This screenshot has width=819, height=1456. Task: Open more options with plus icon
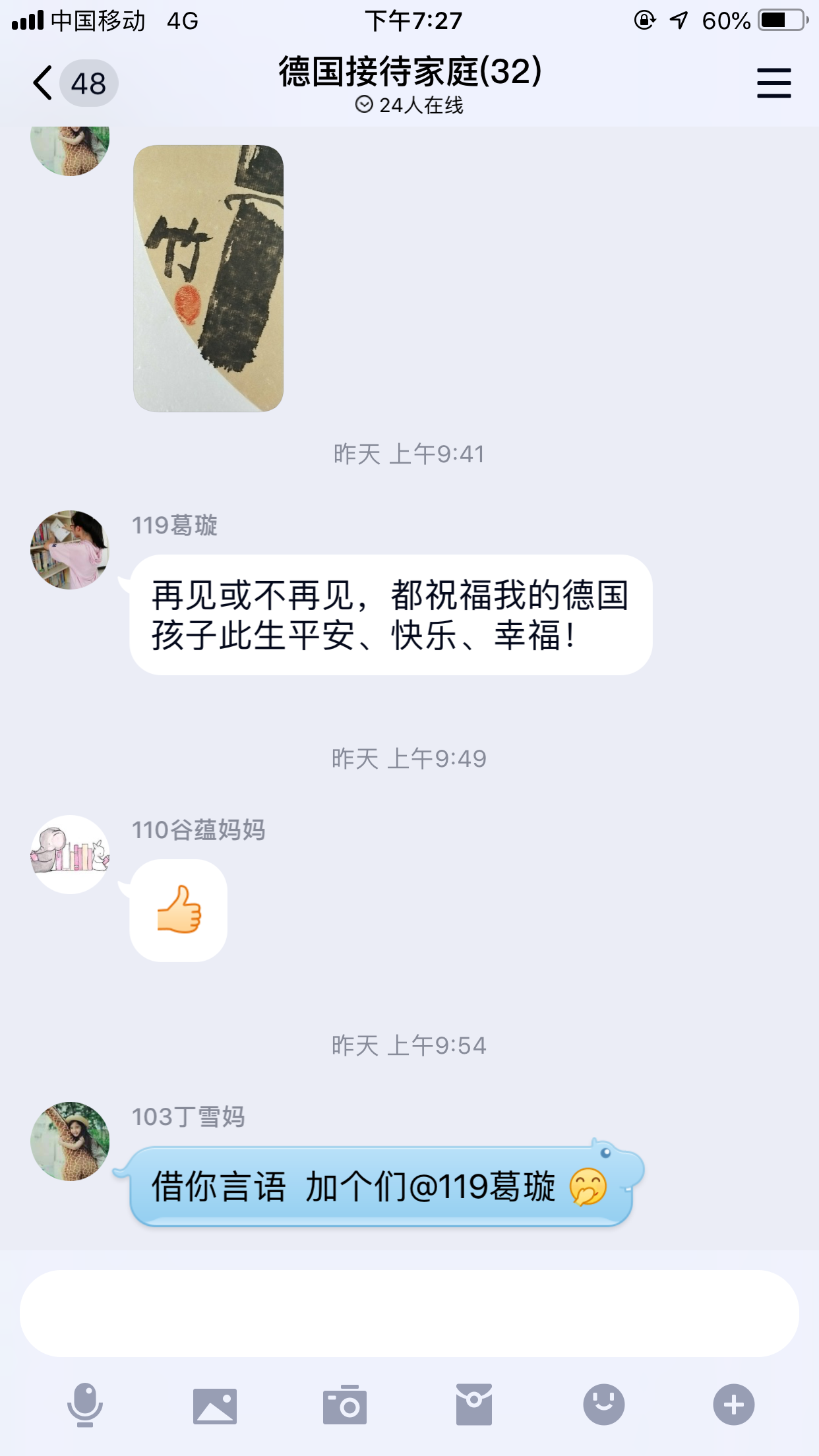(733, 1405)
